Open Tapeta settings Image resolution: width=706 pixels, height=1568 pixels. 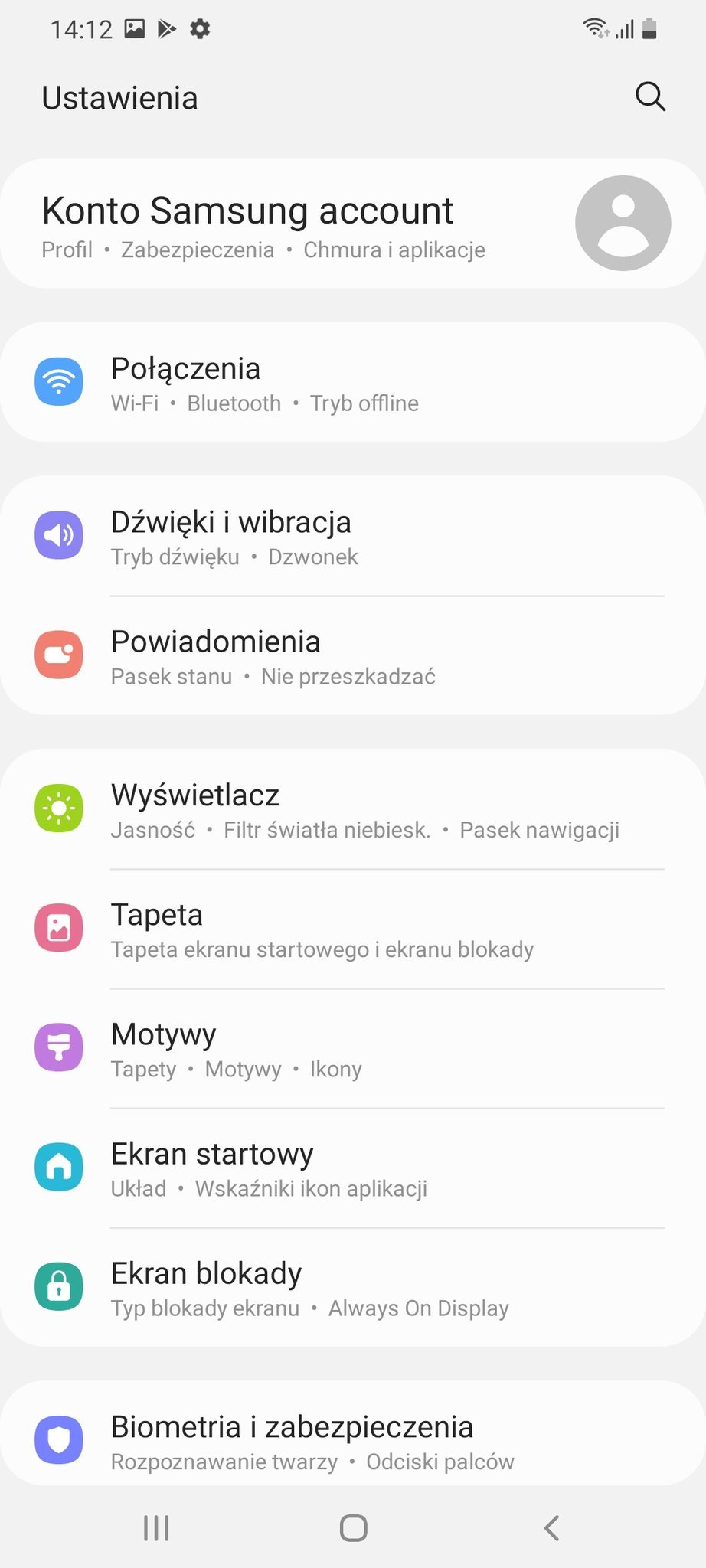353,929
